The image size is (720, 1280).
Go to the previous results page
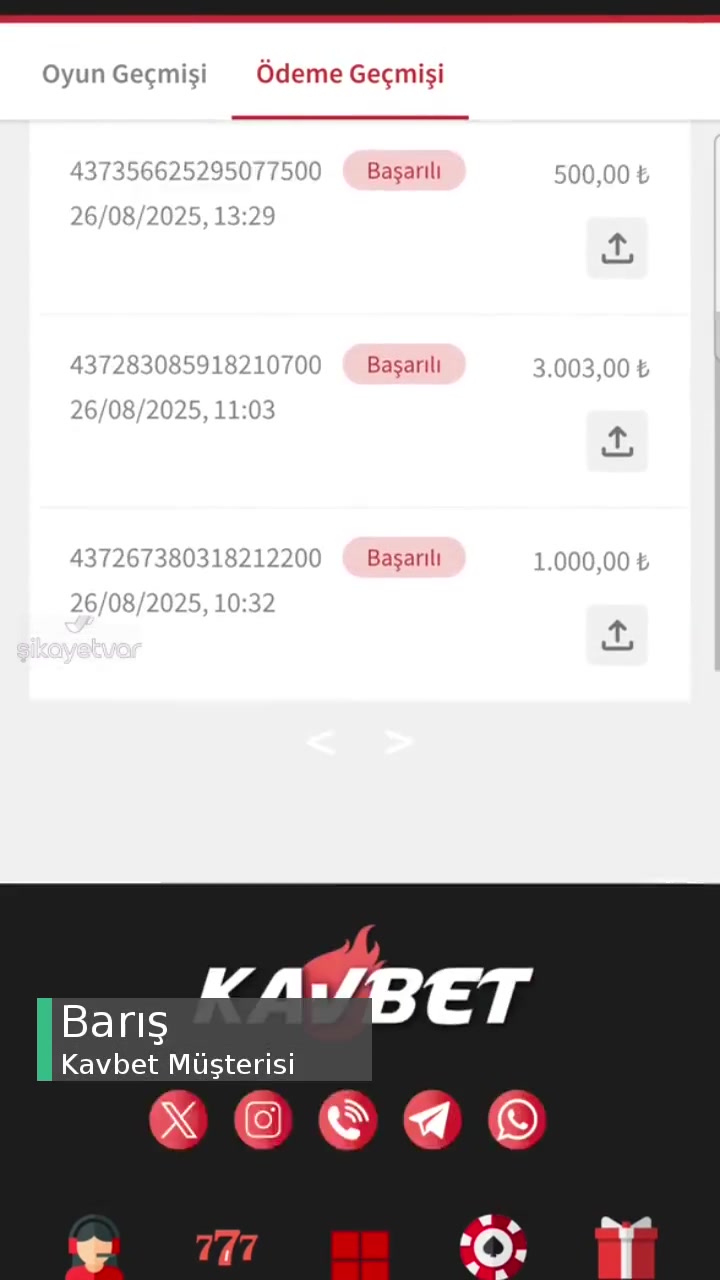pos(321,741)
